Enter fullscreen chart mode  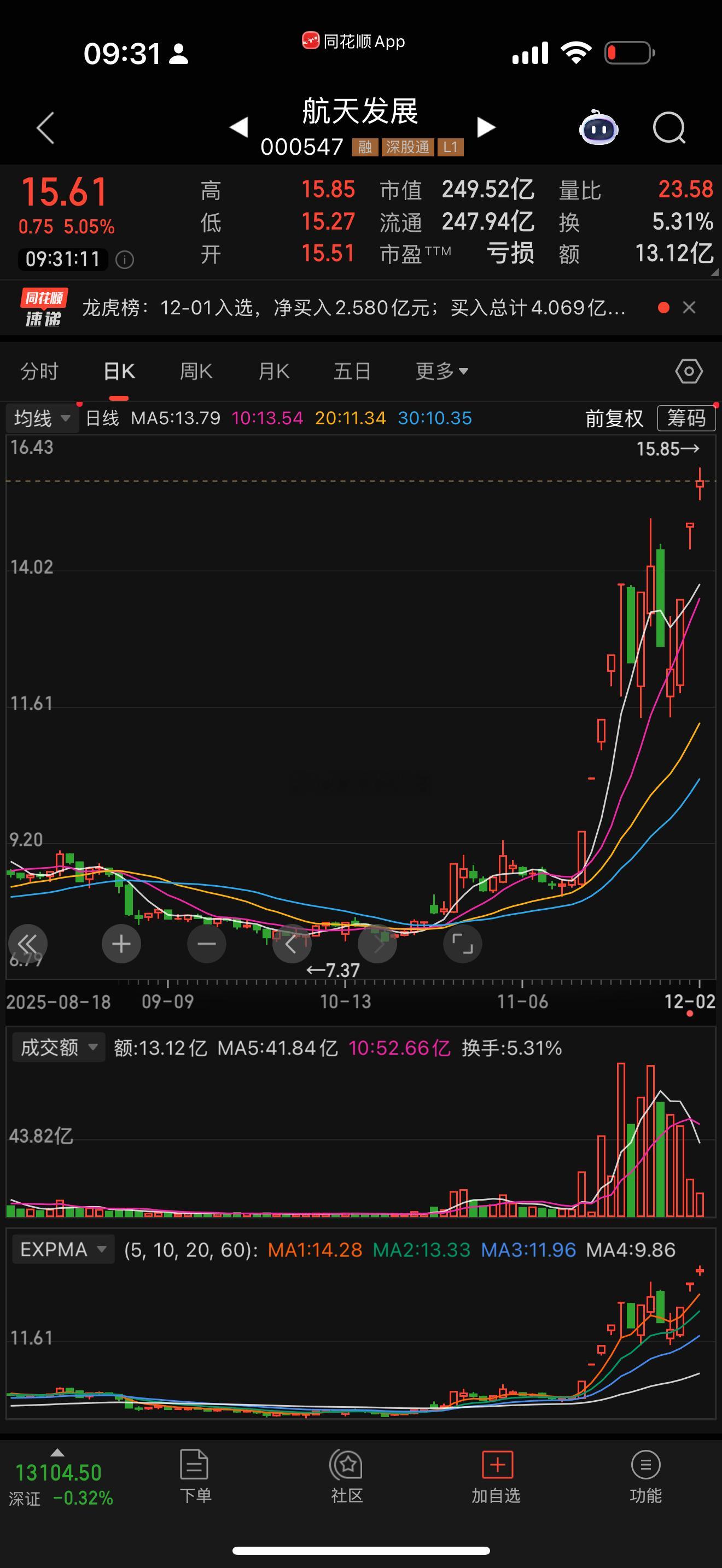[x=462, y=944]
